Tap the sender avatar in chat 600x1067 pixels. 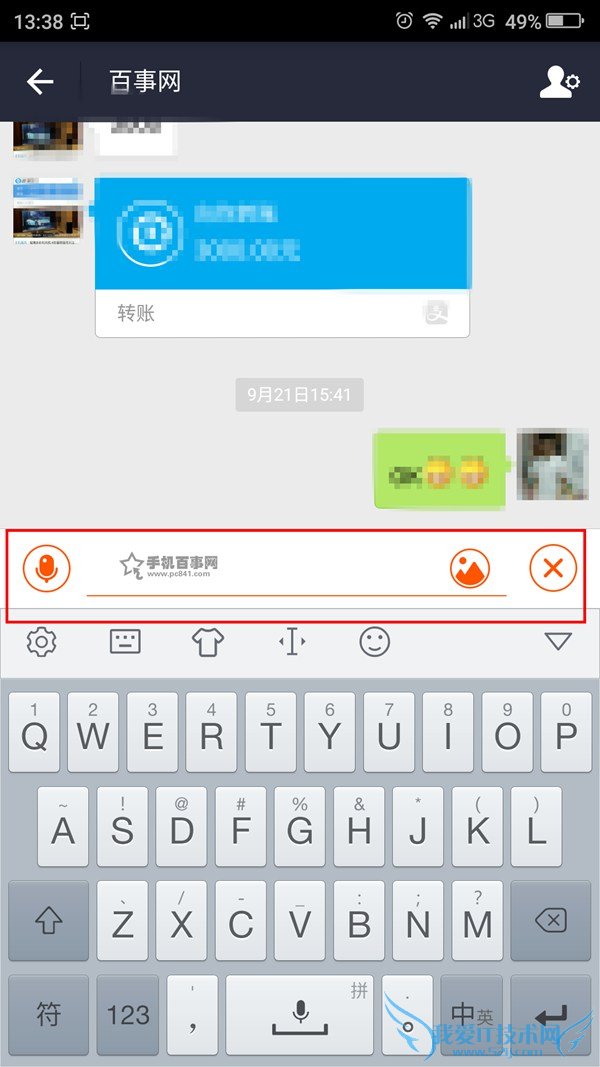click(552, 463)
